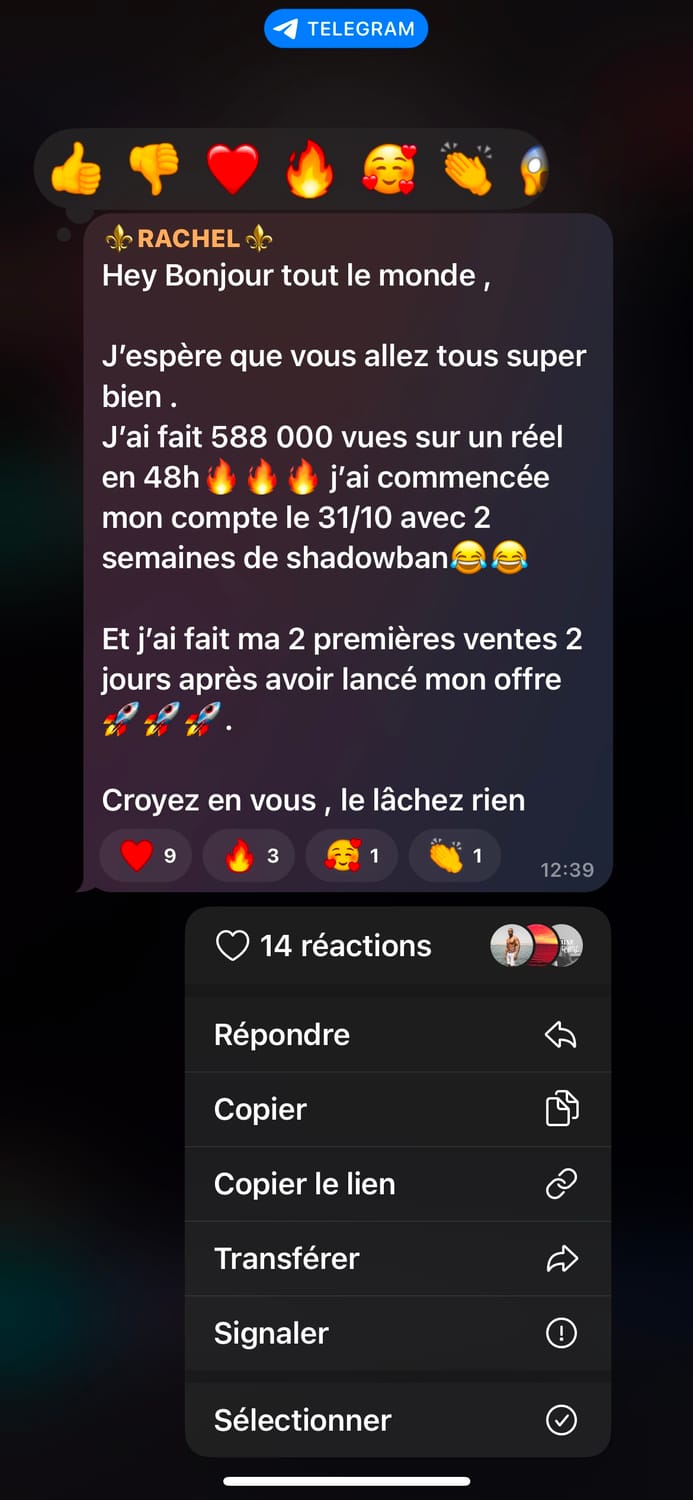
Task: React with thumbs down emoji
Action: pos(154,168)
